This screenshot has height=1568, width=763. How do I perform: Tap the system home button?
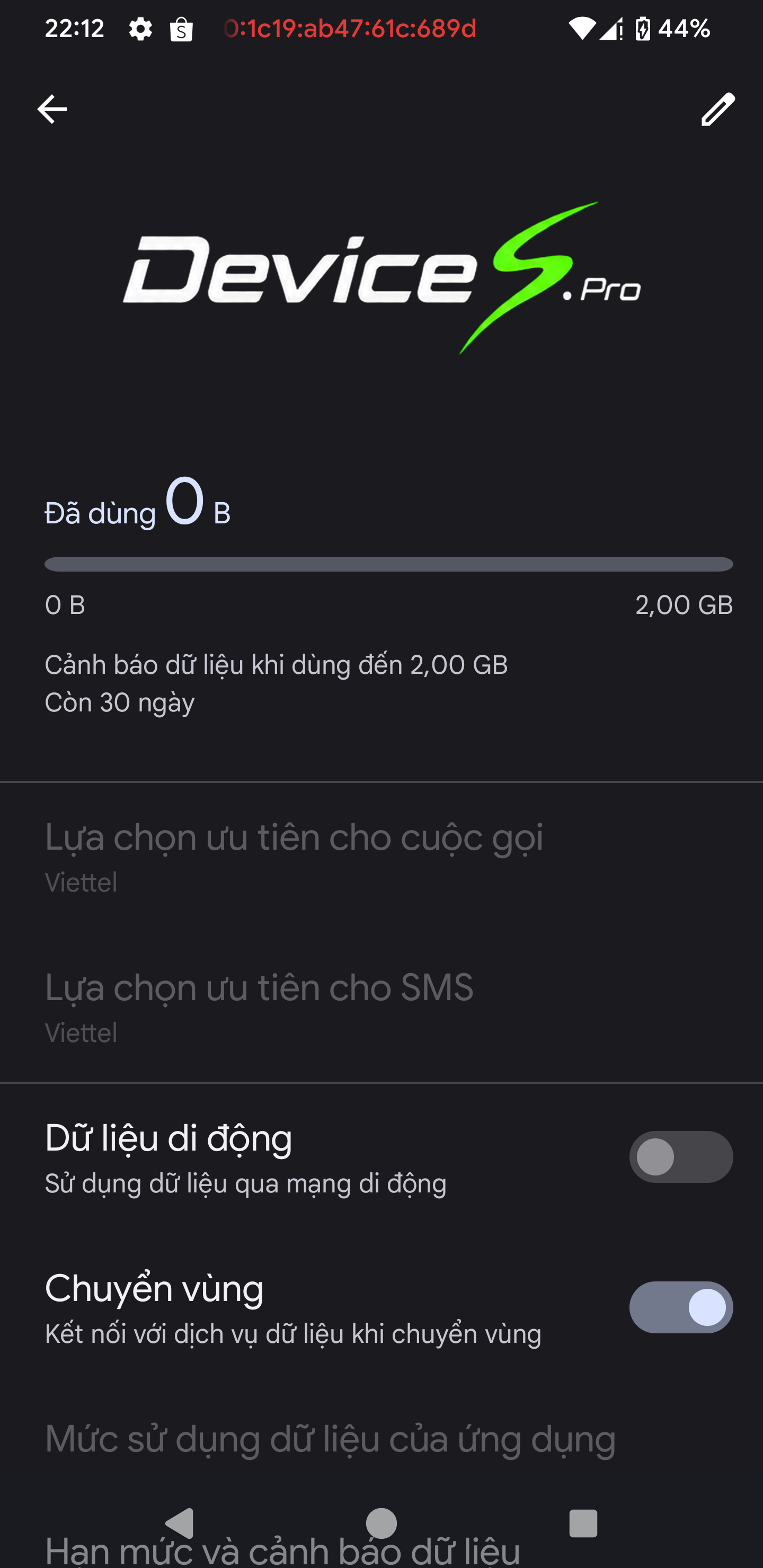(381, 1524)
